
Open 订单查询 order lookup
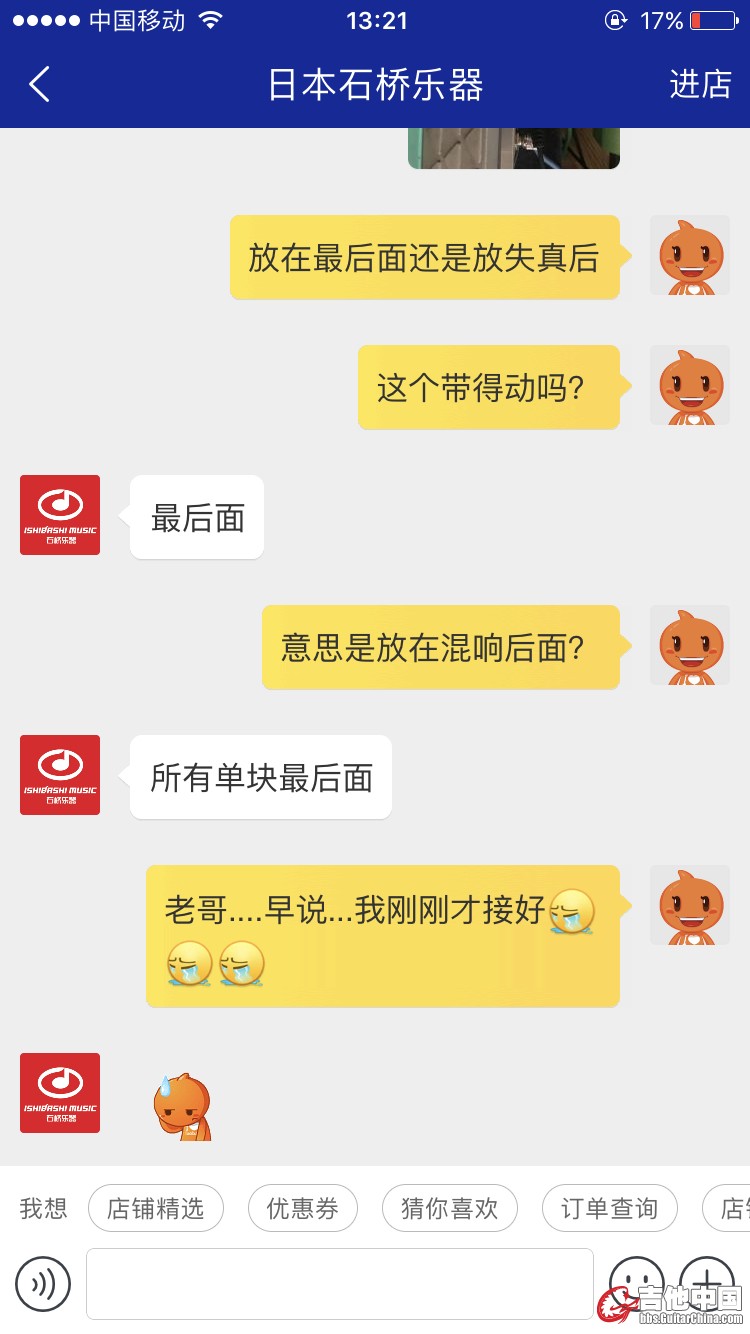(x=609, y=1208)
